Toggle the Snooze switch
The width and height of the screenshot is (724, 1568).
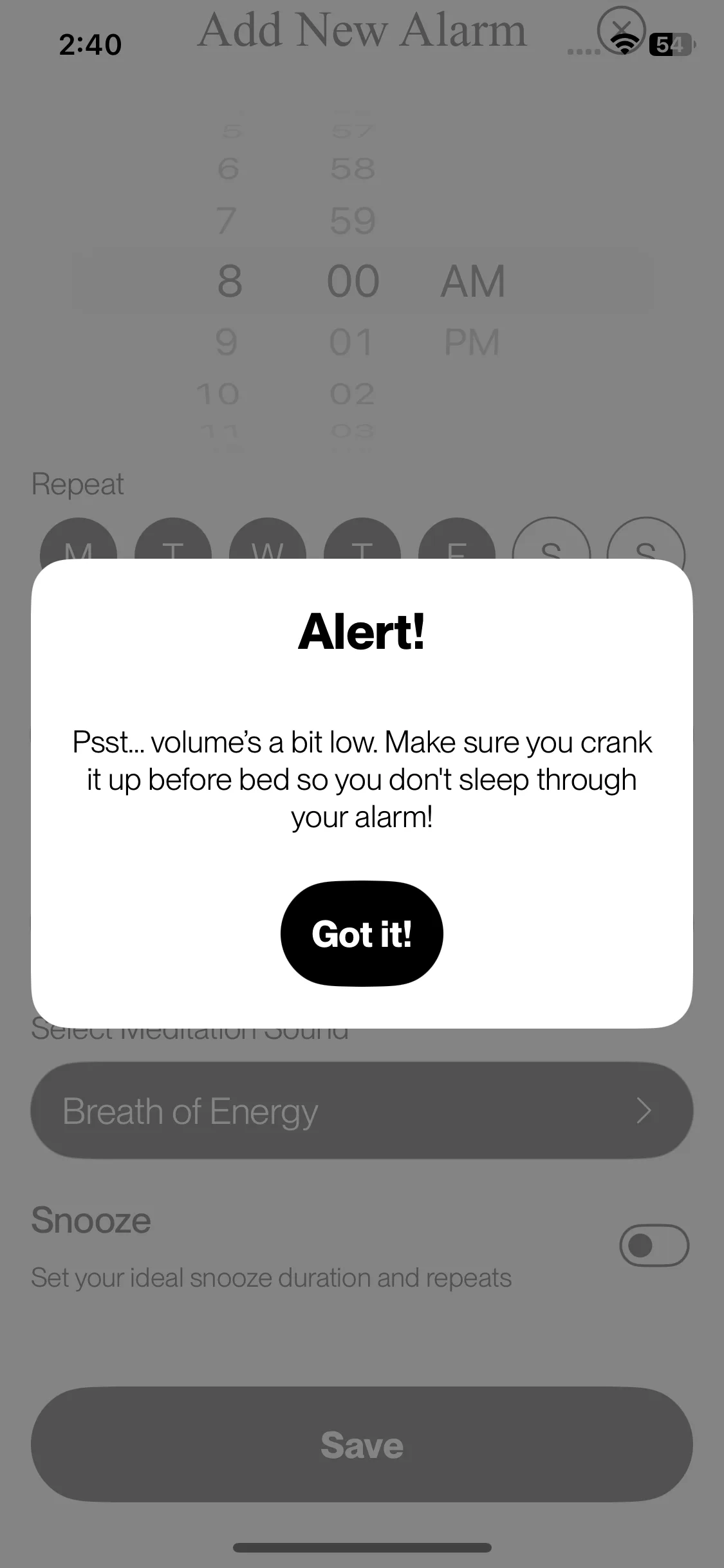point(654,1245)
